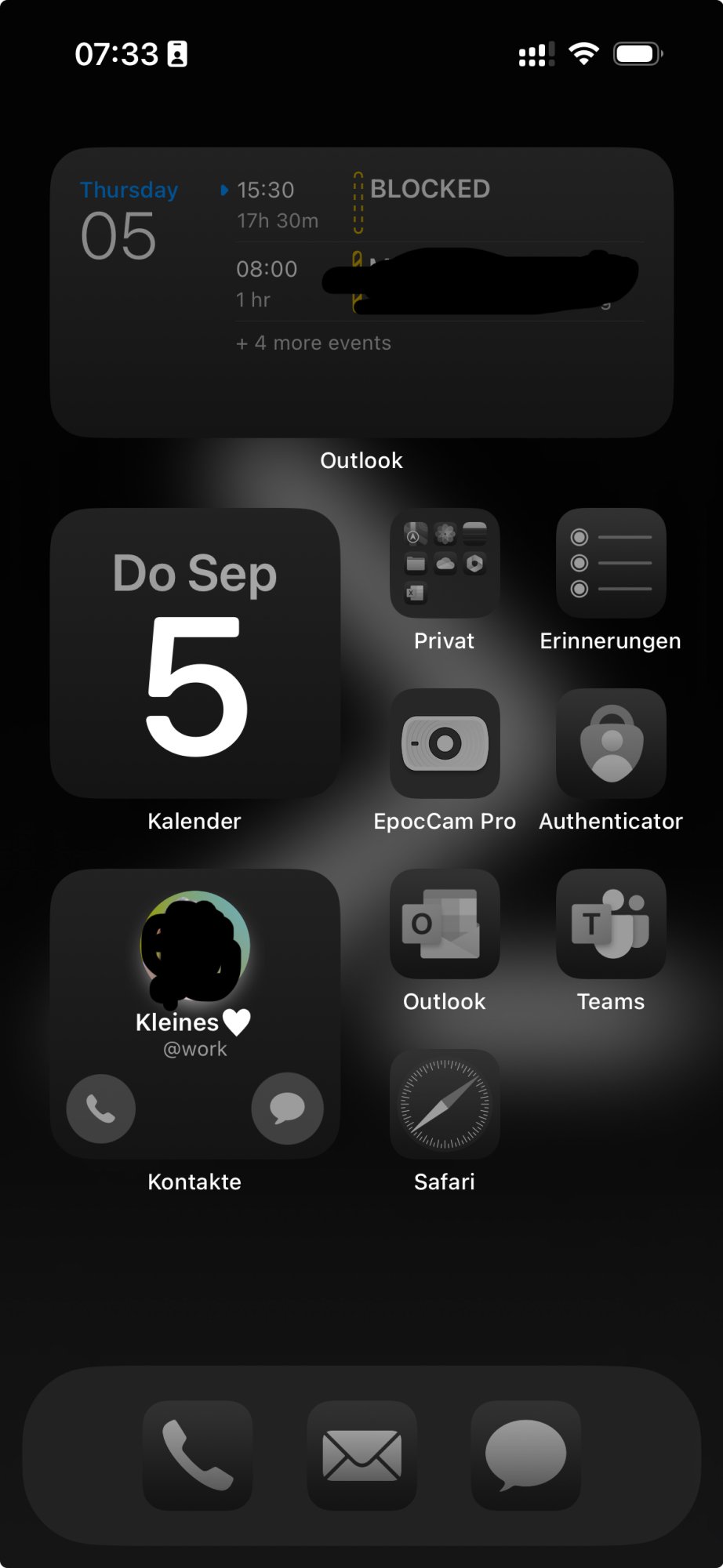Image resolution: width=723 pixels, height=1568 pixels.
Task: Message Kleines from the Kontakte widget
Action: (x=287, y=1109)
